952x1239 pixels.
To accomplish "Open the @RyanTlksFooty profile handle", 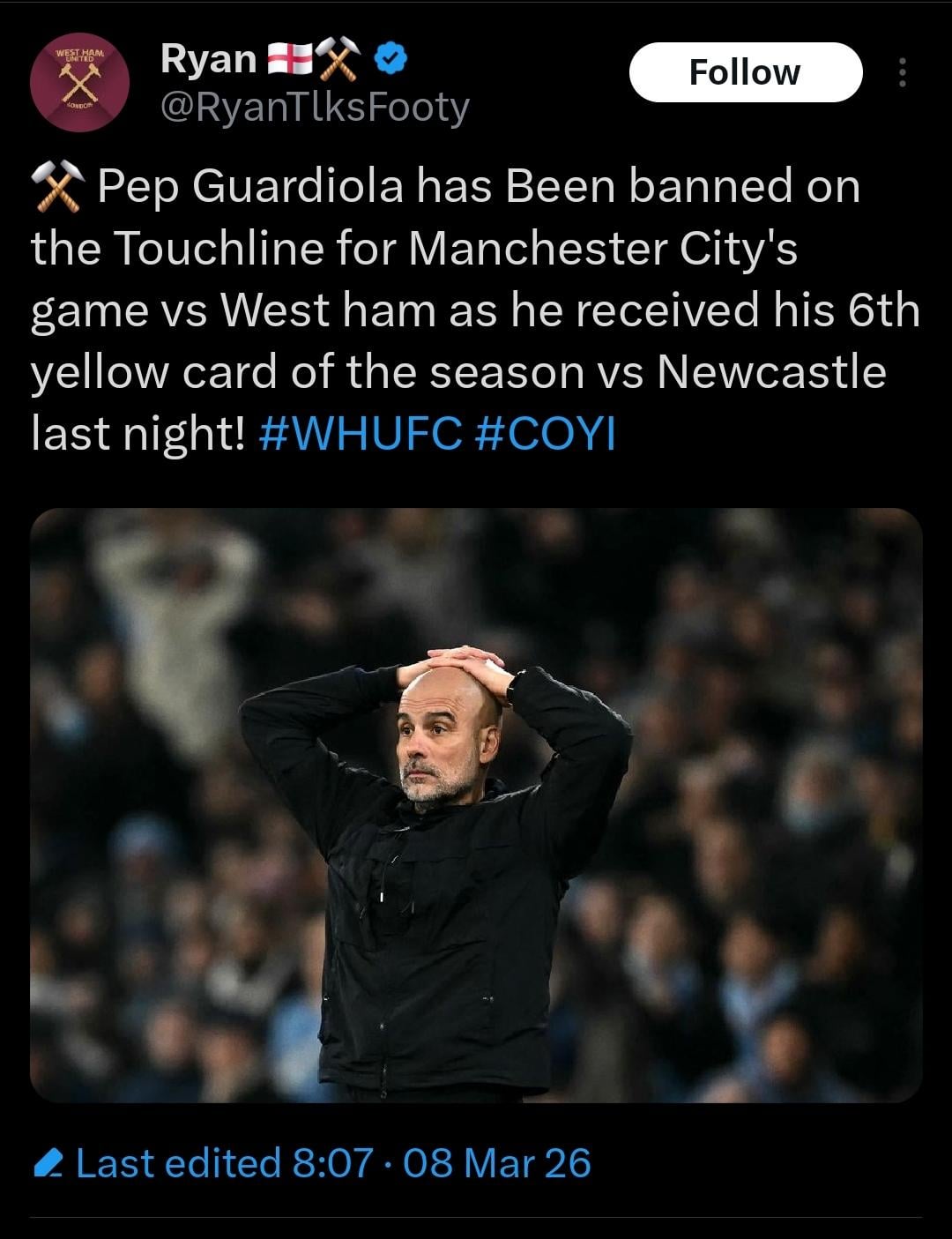I will [315, 108].
